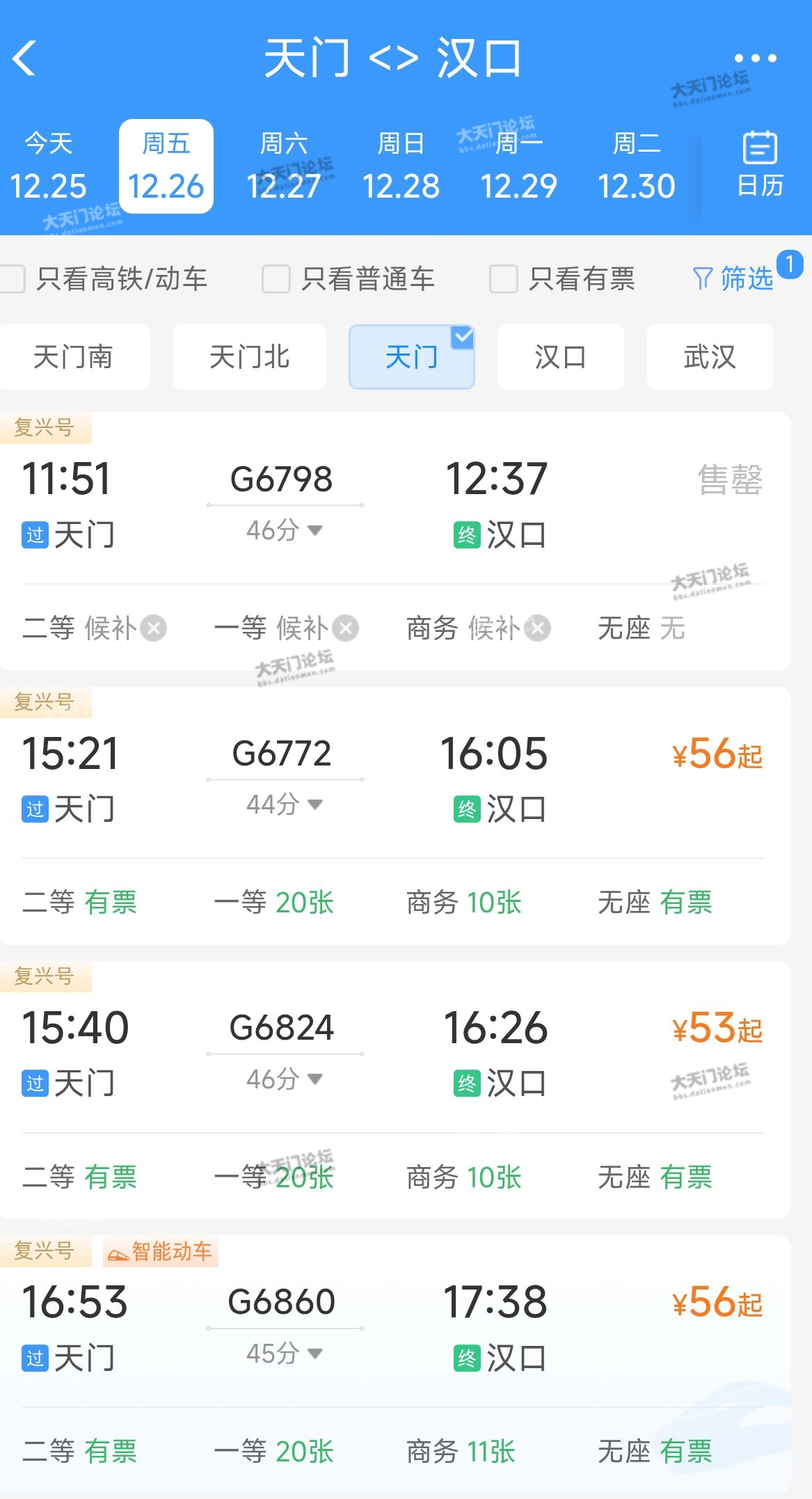
Task: Select today's date 12.25
Action: click(48, 166)
